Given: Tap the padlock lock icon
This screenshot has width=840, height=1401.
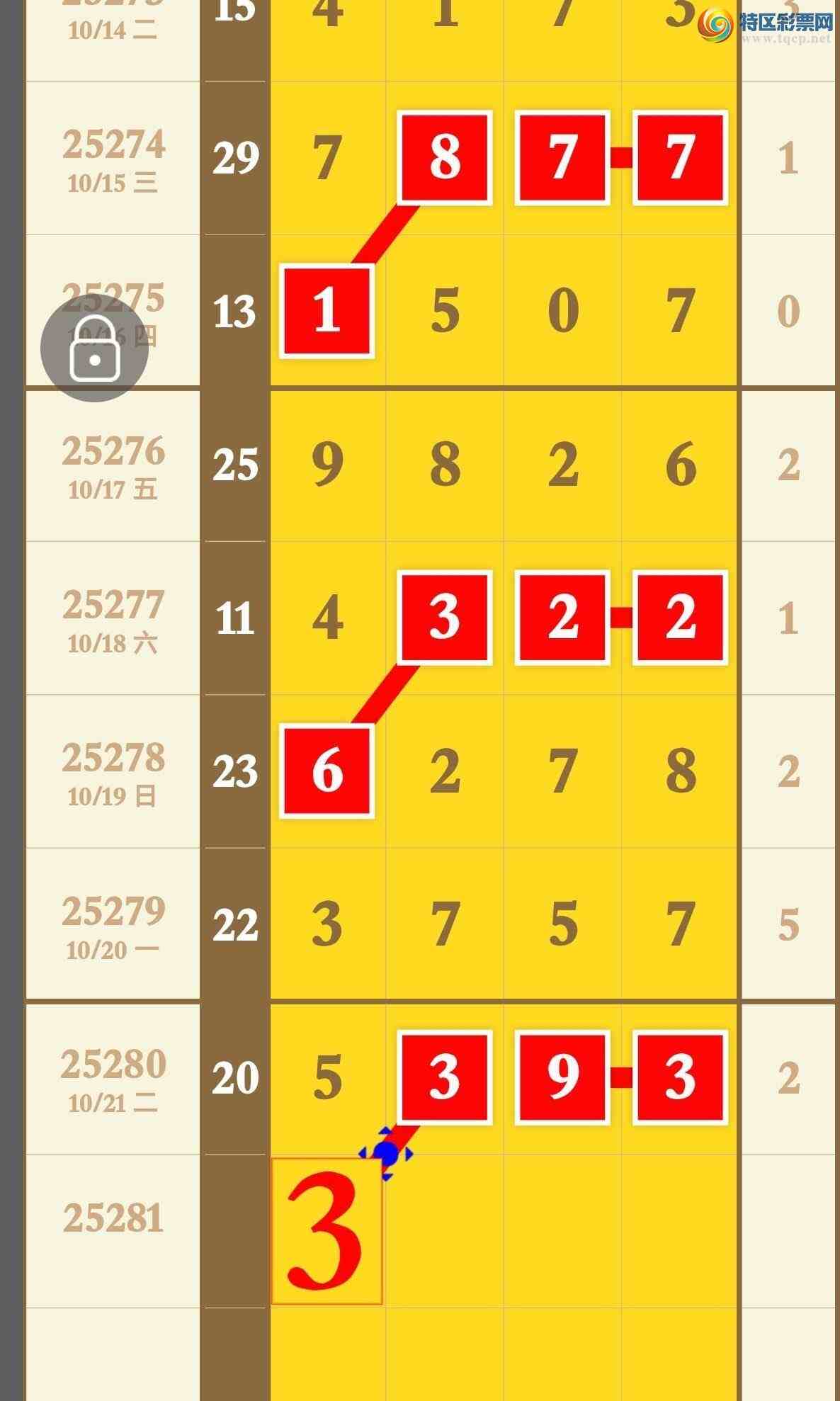Looking at the screenshot, I should pos(94,348).
